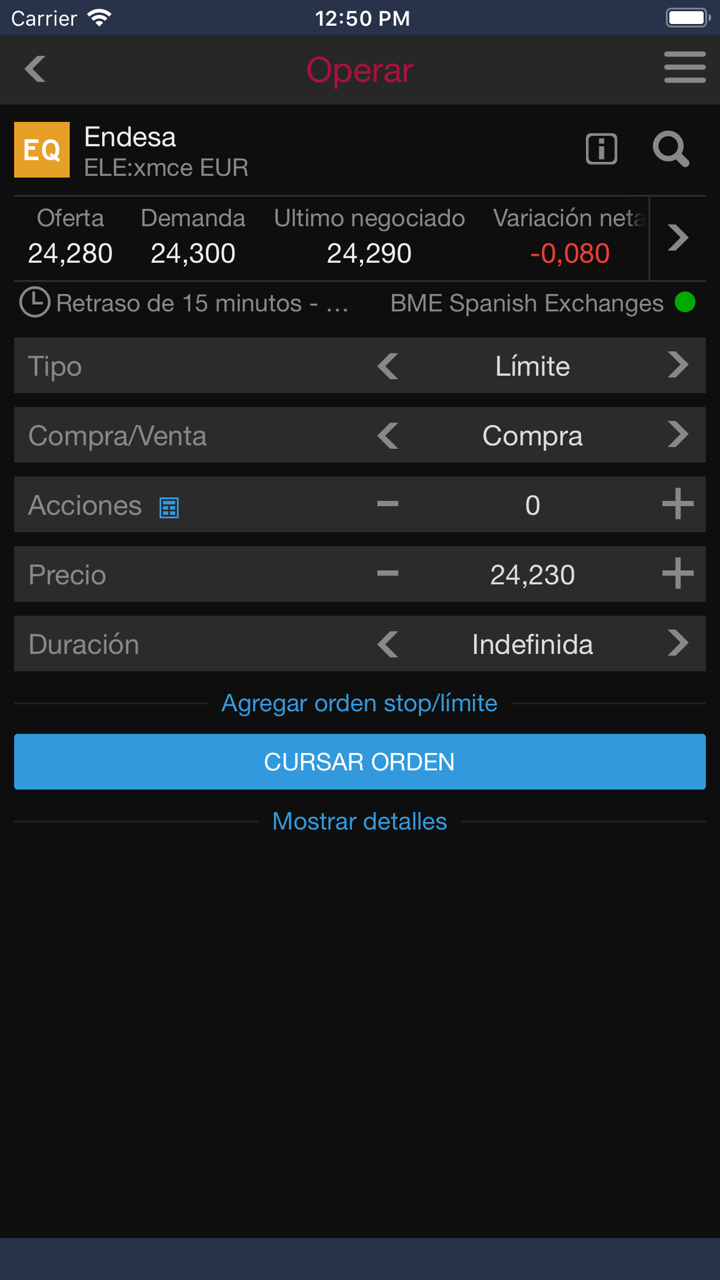Switch Compra/Venta to Venta using right chevron

click(x=678, y=435)
